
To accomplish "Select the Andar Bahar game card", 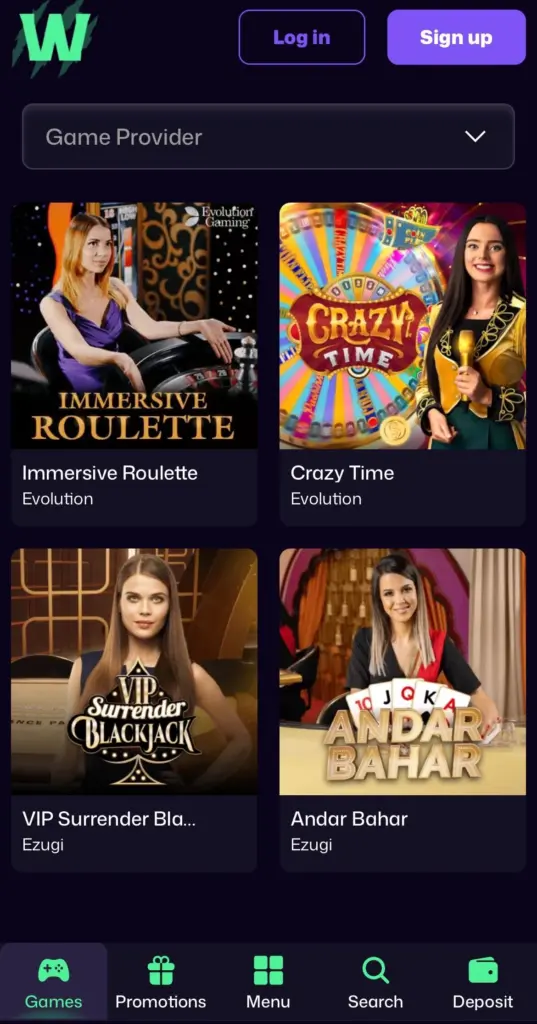I will 402,710.
